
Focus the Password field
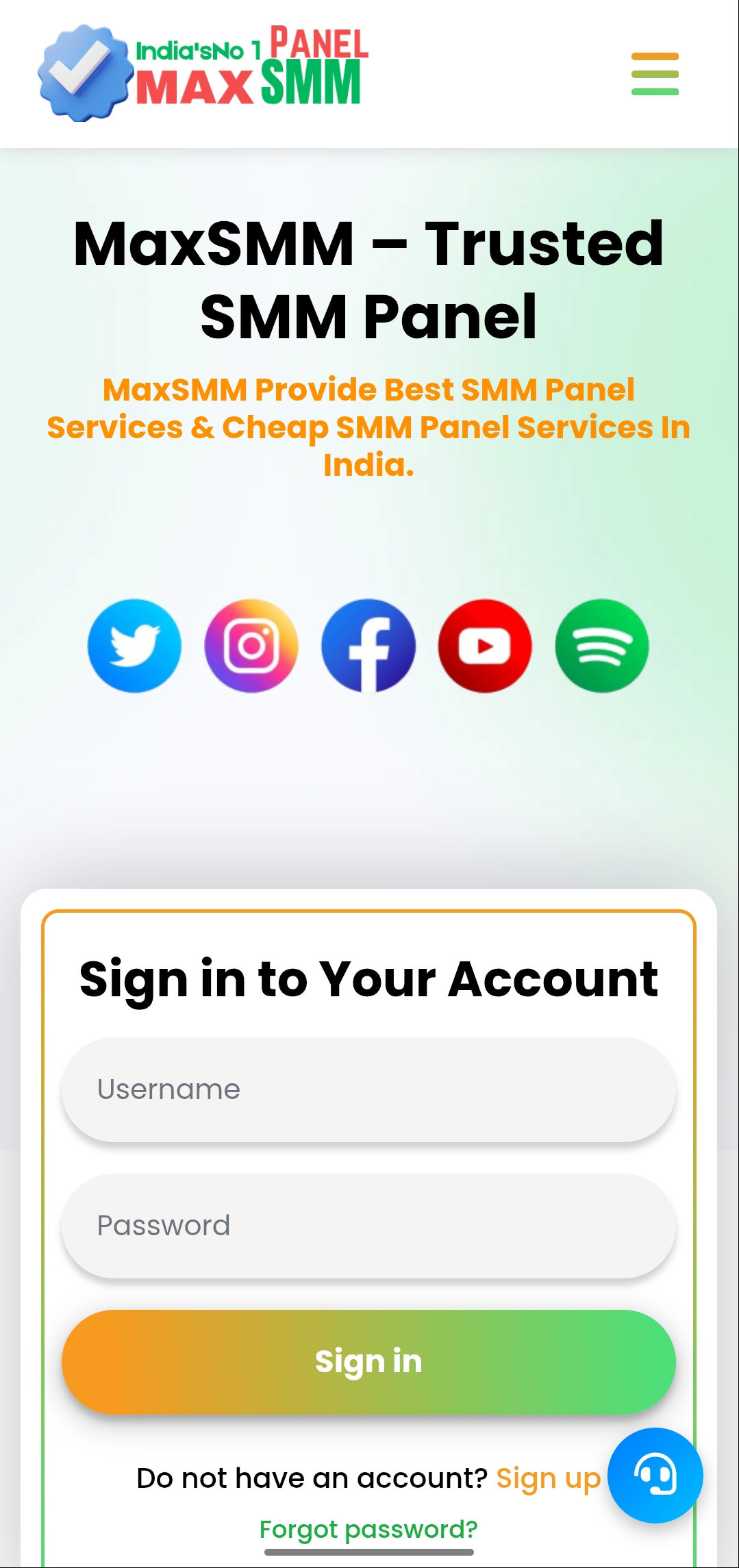(368, 1226)
